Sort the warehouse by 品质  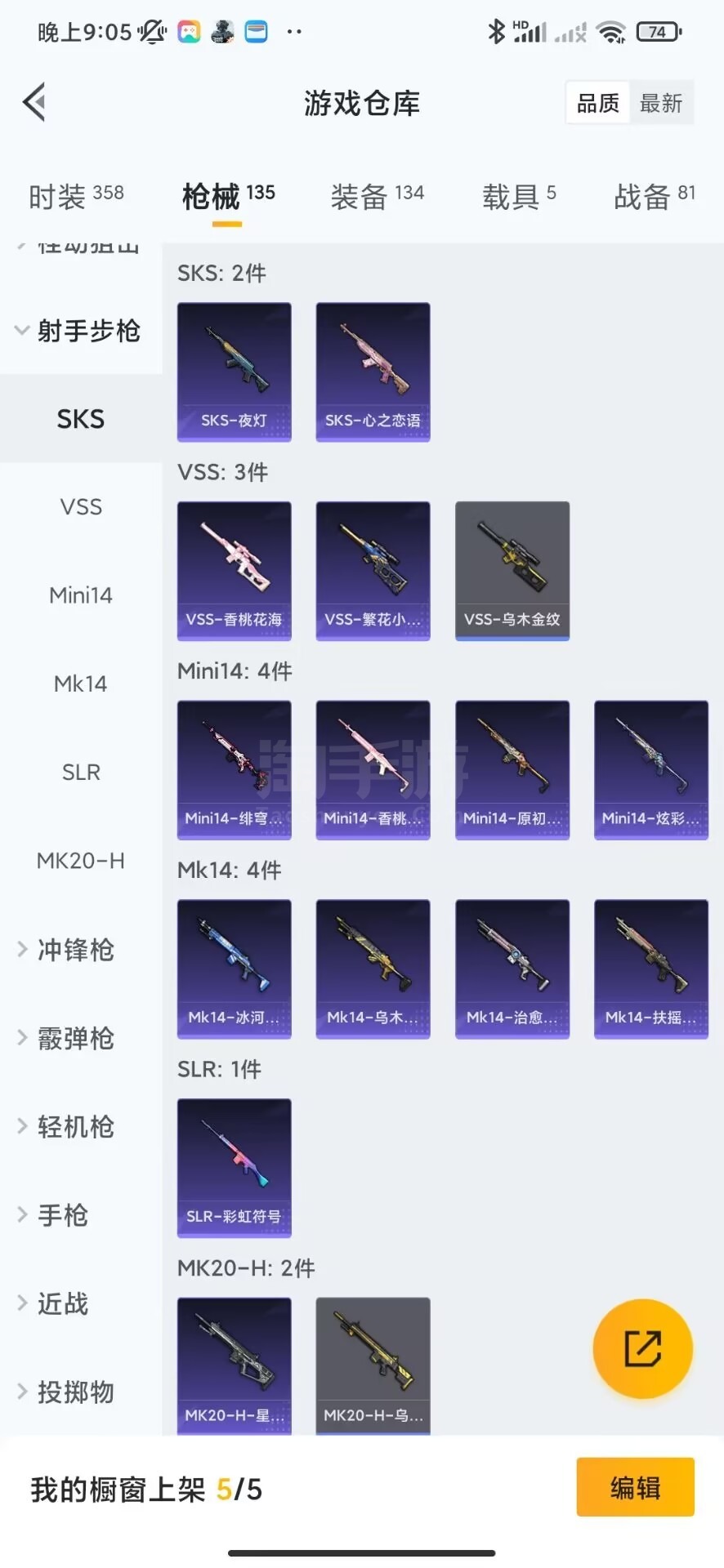(598, 103)
